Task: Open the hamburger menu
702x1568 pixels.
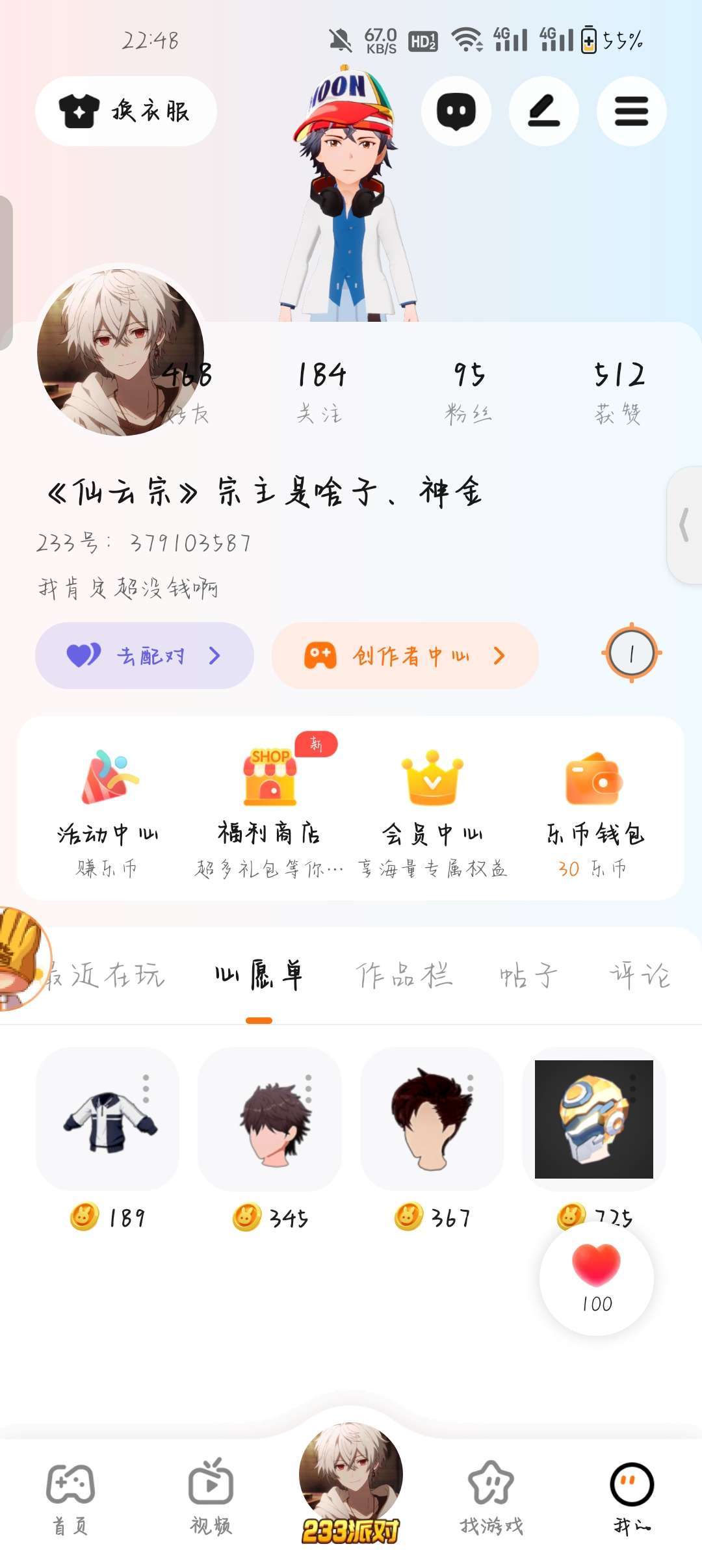Action: (x=631, y=111)
